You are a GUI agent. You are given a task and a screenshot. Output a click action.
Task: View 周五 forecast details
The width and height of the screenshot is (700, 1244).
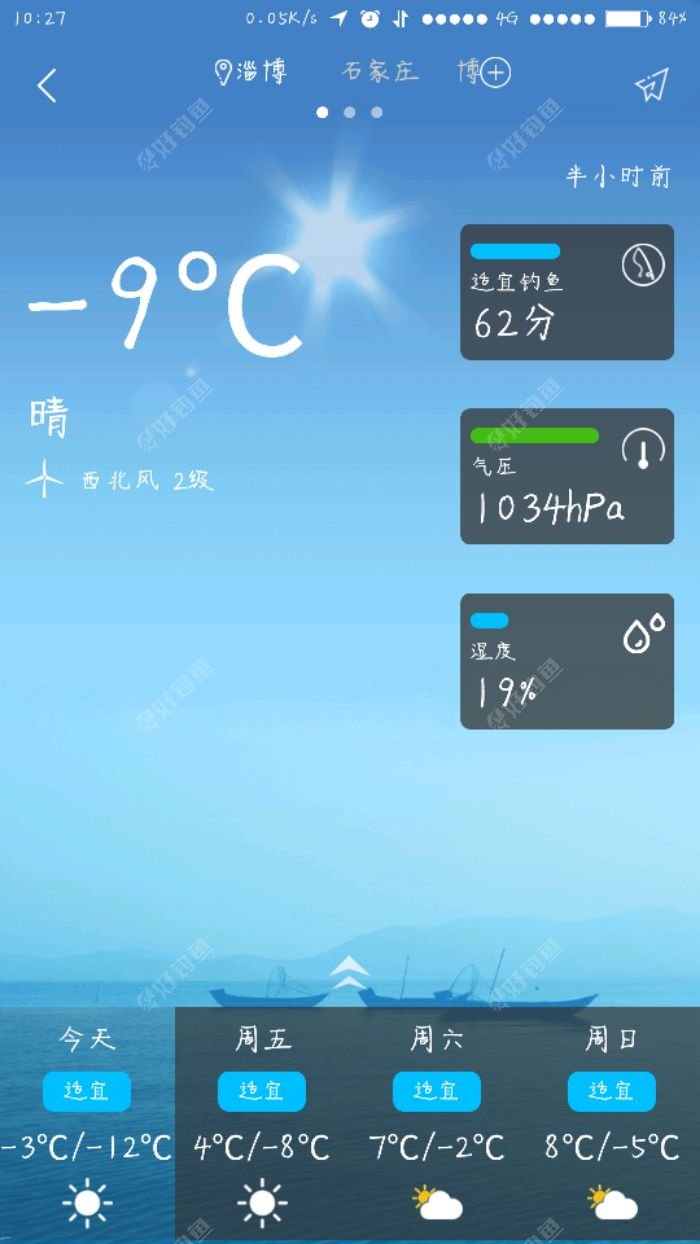[x=262, y=1125]
